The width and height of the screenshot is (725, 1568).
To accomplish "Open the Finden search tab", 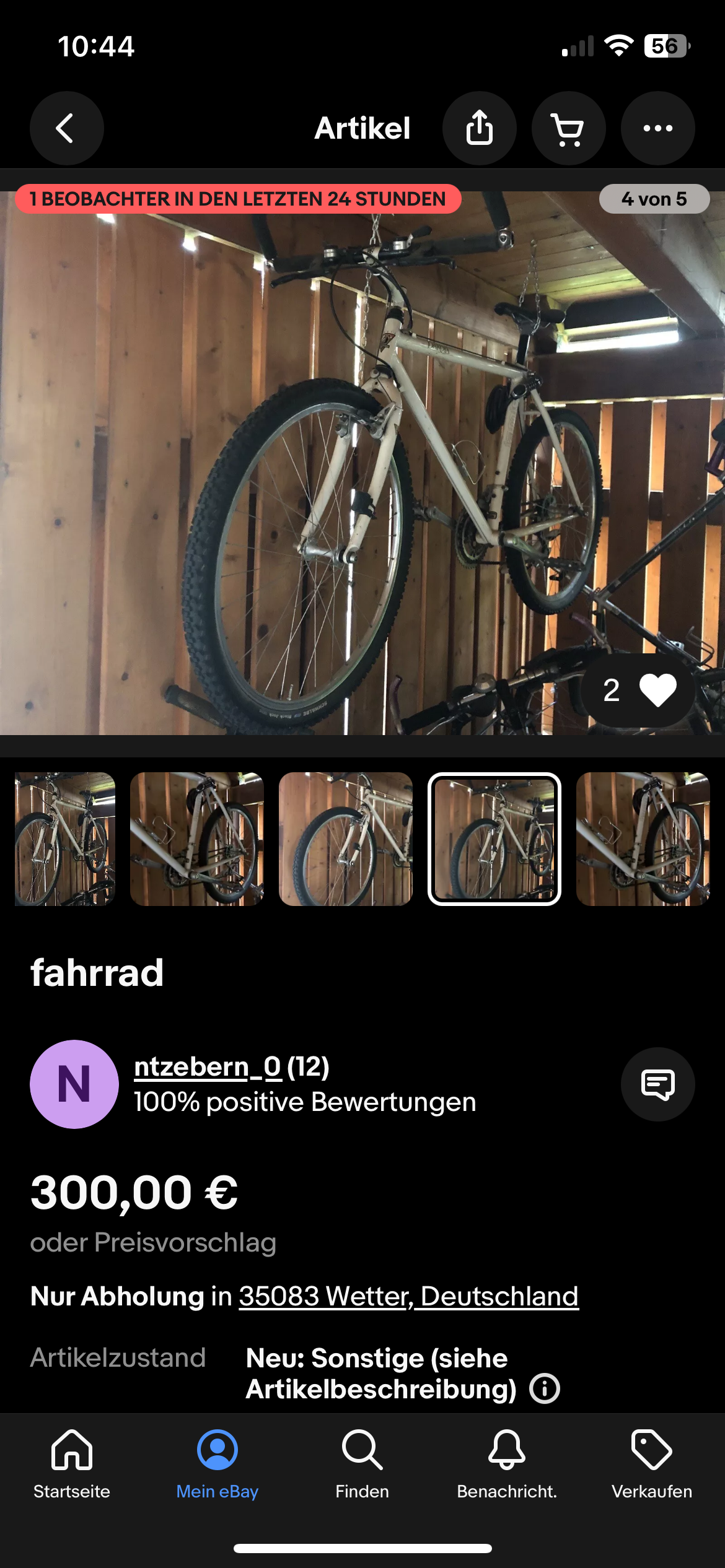I will (362, 1464).
